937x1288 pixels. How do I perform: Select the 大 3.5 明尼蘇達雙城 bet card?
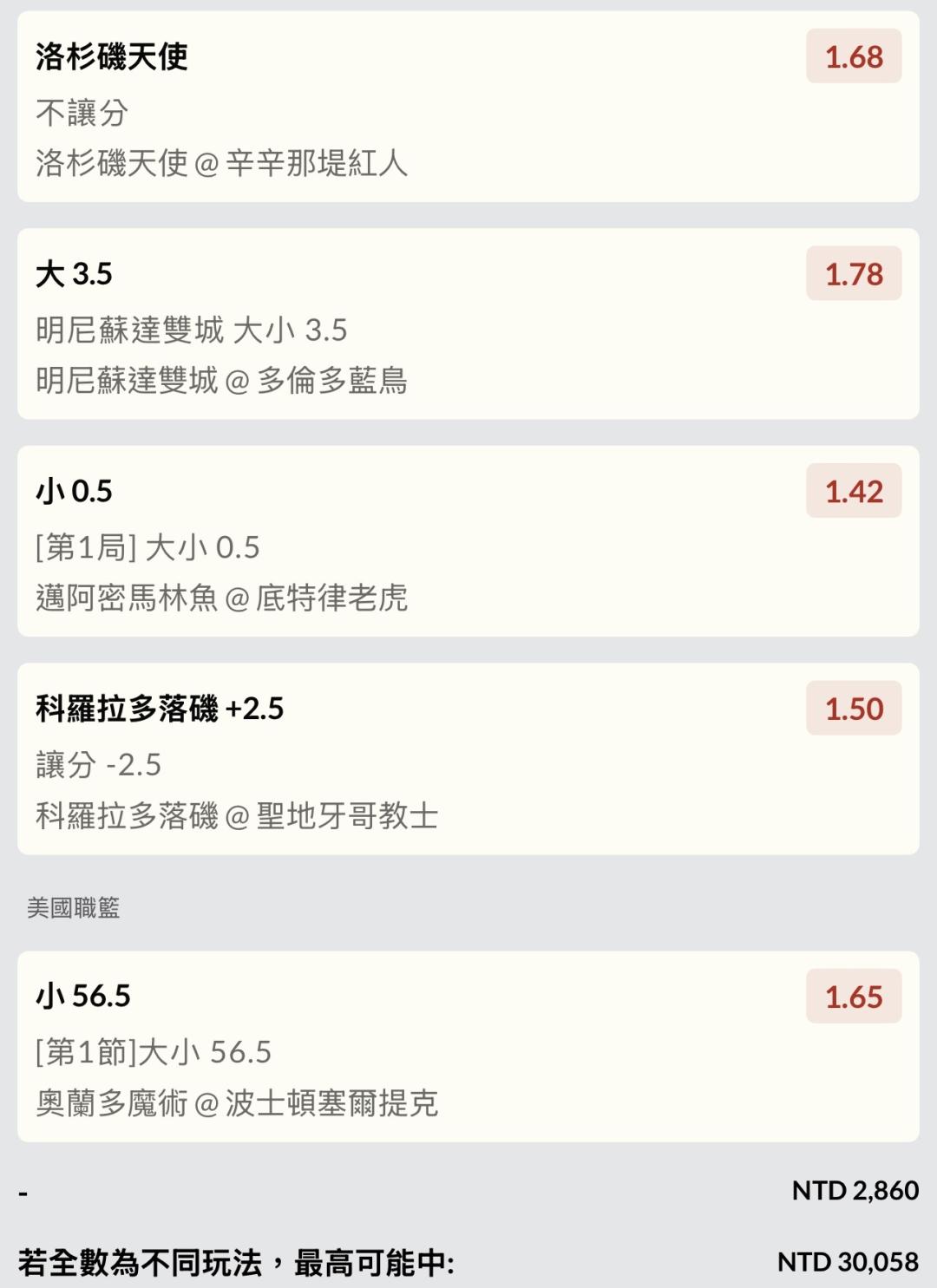coord(468,324)
